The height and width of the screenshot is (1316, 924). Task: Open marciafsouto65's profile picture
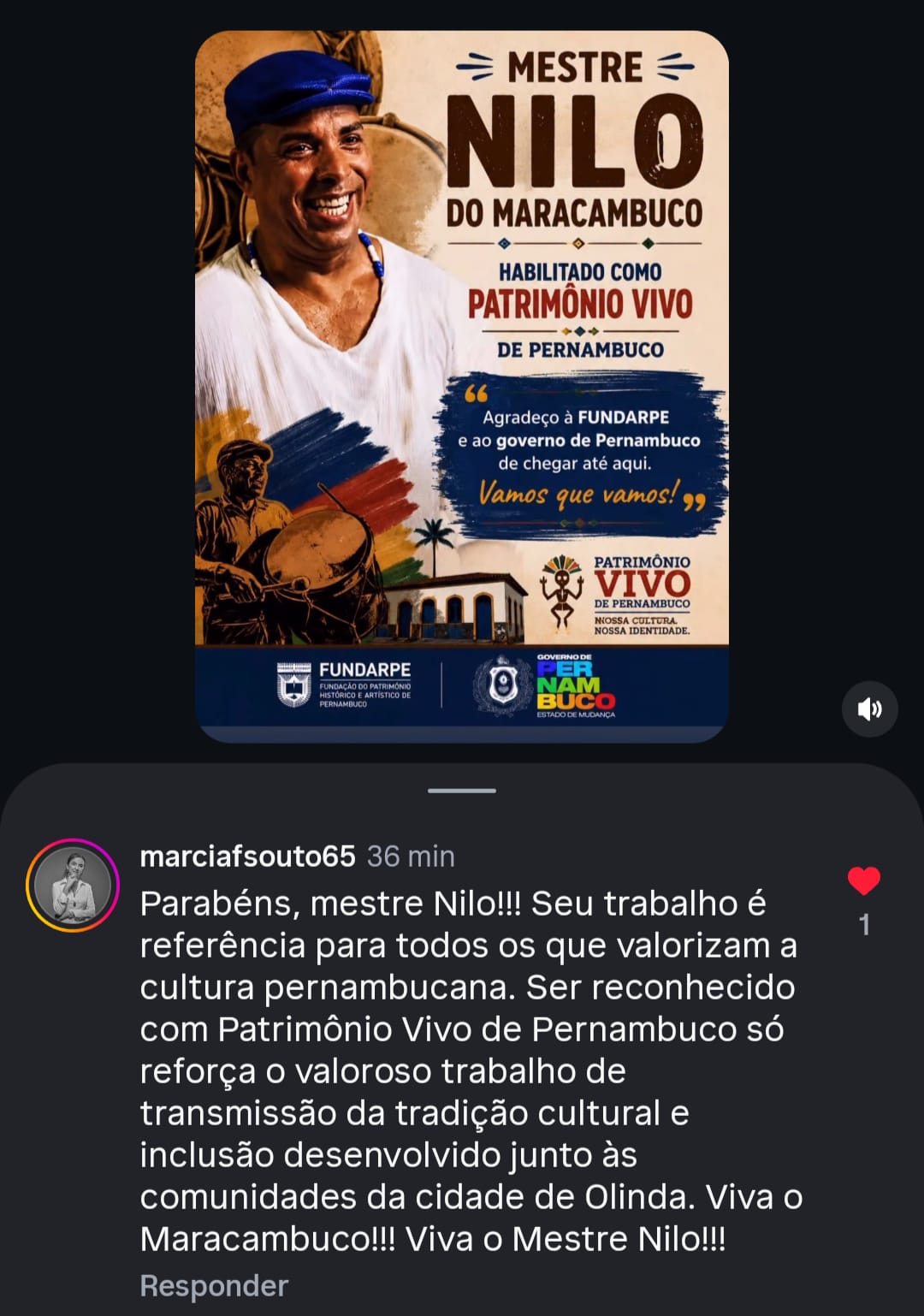(73, 885)
